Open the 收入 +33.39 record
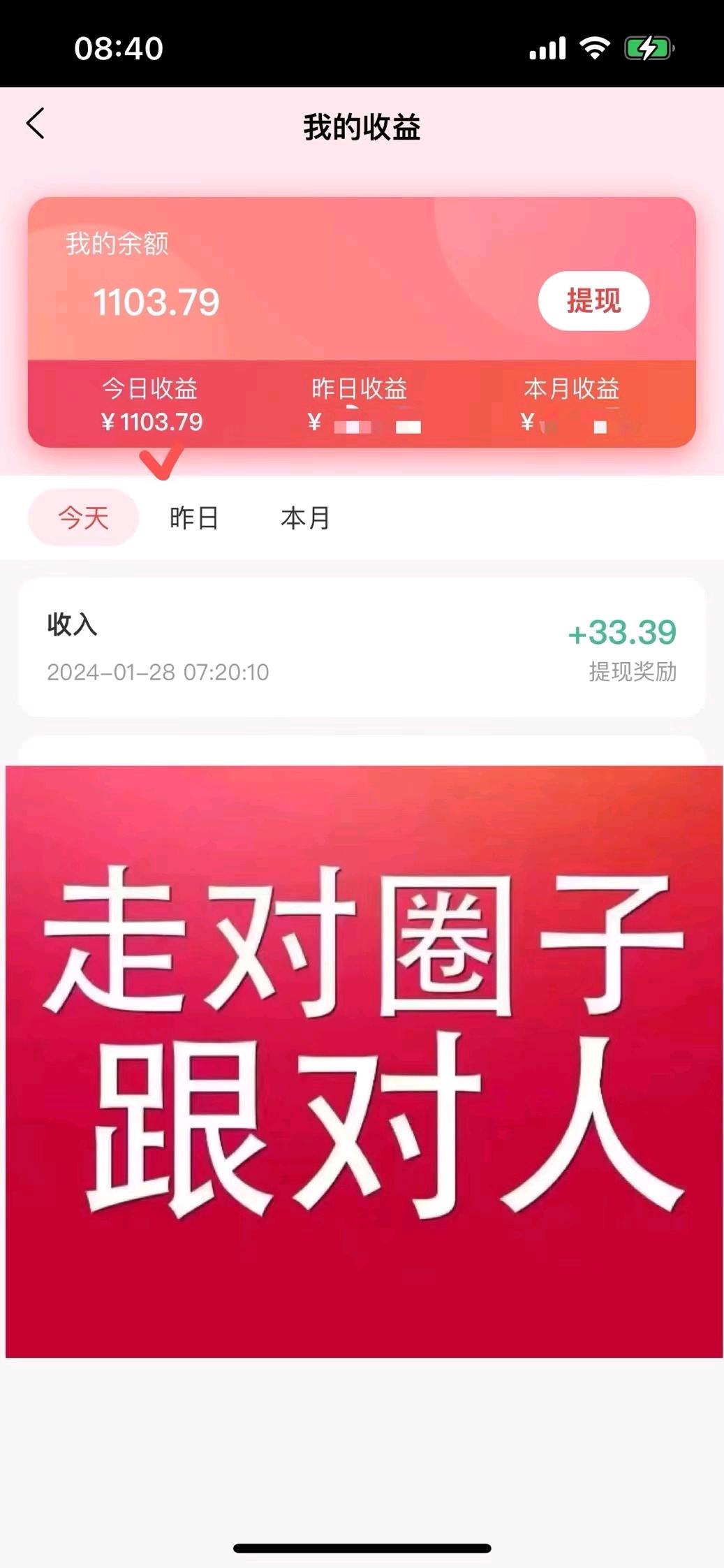The width and height of the screenshot is (724, 1568). 362,647
